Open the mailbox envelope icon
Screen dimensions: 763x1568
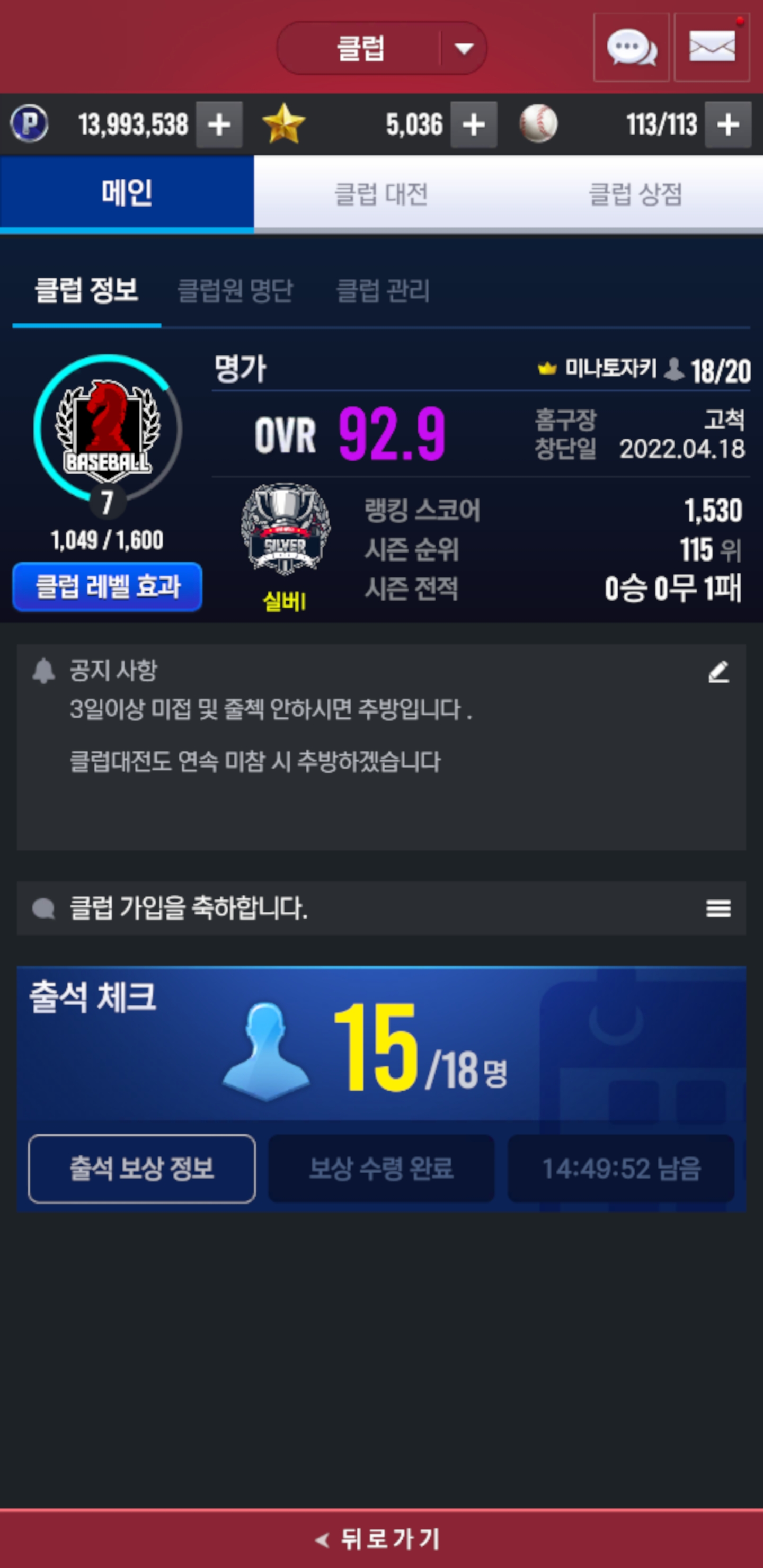tap(711, 48)
